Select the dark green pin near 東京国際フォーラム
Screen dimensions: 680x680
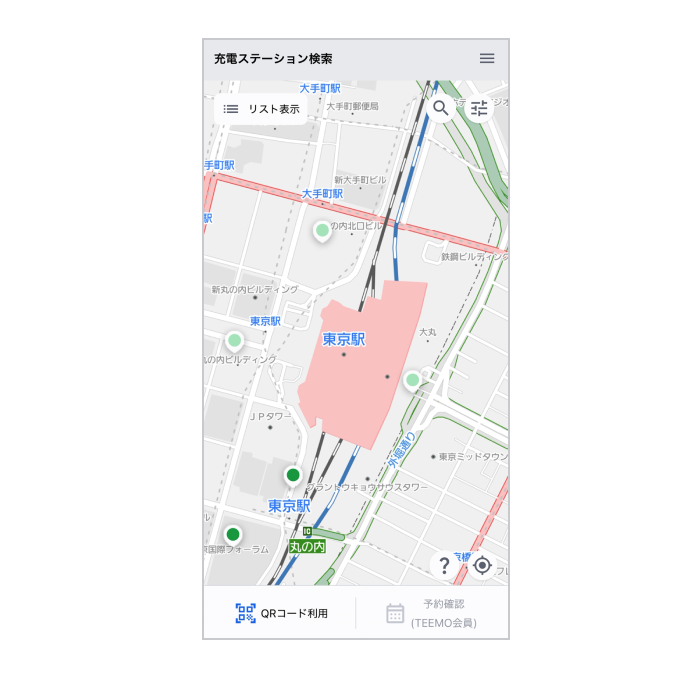pos(233,534)
